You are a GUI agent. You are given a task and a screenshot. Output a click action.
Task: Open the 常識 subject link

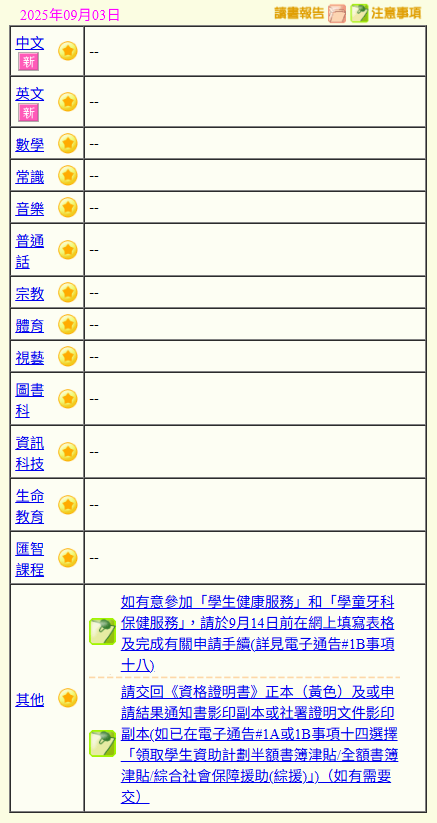[x=30, y=176]
